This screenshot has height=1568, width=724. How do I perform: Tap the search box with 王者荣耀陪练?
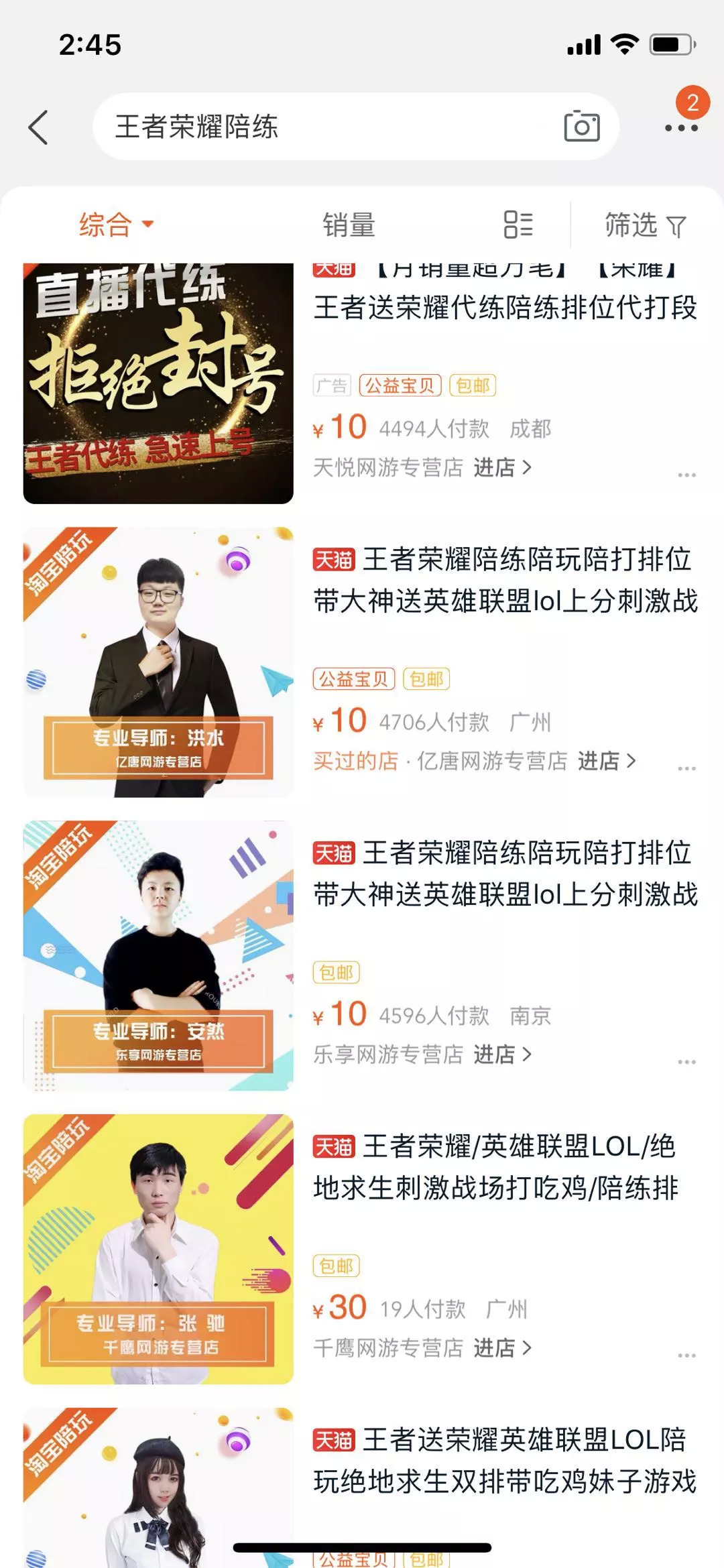pyautogui.click(x=322, y=127)
